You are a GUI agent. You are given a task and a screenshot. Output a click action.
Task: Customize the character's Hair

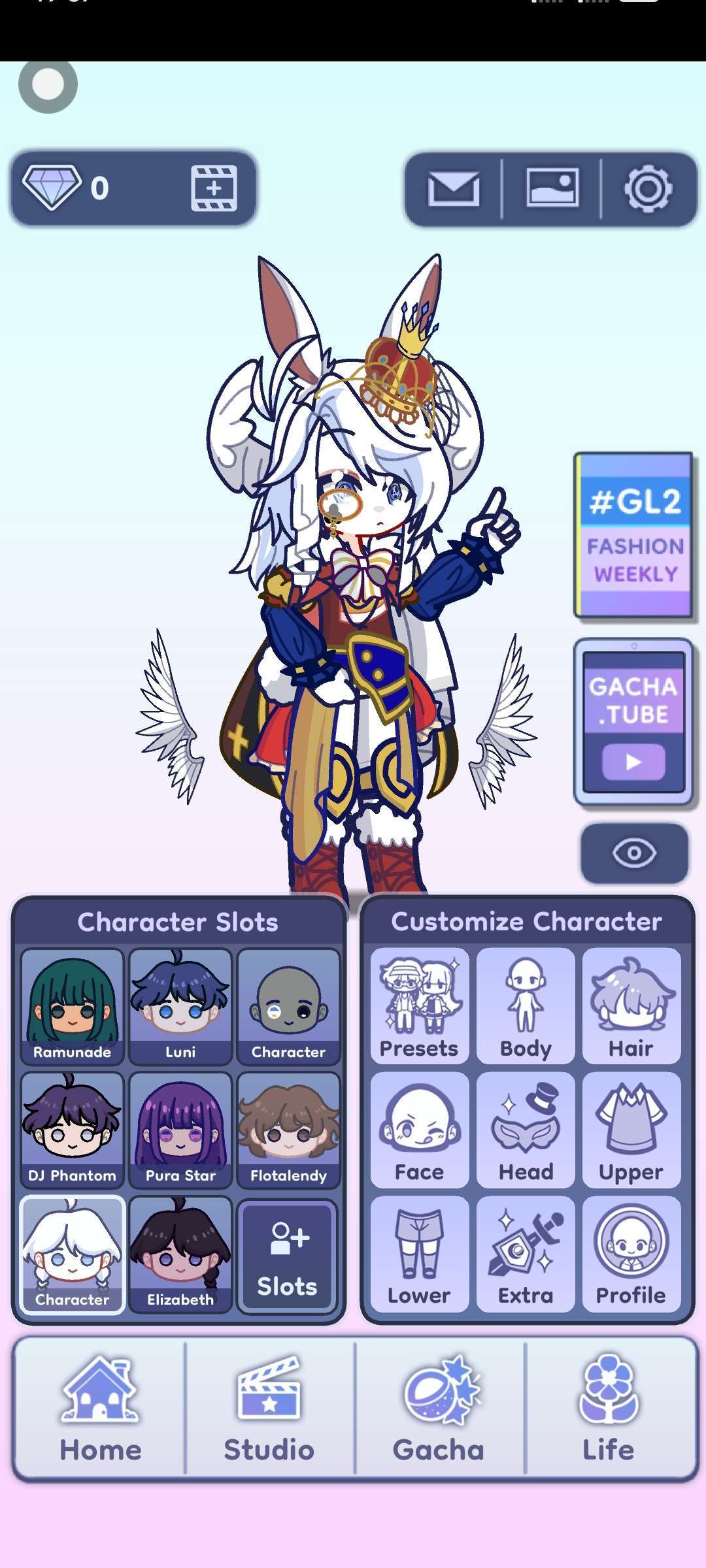631,1006
